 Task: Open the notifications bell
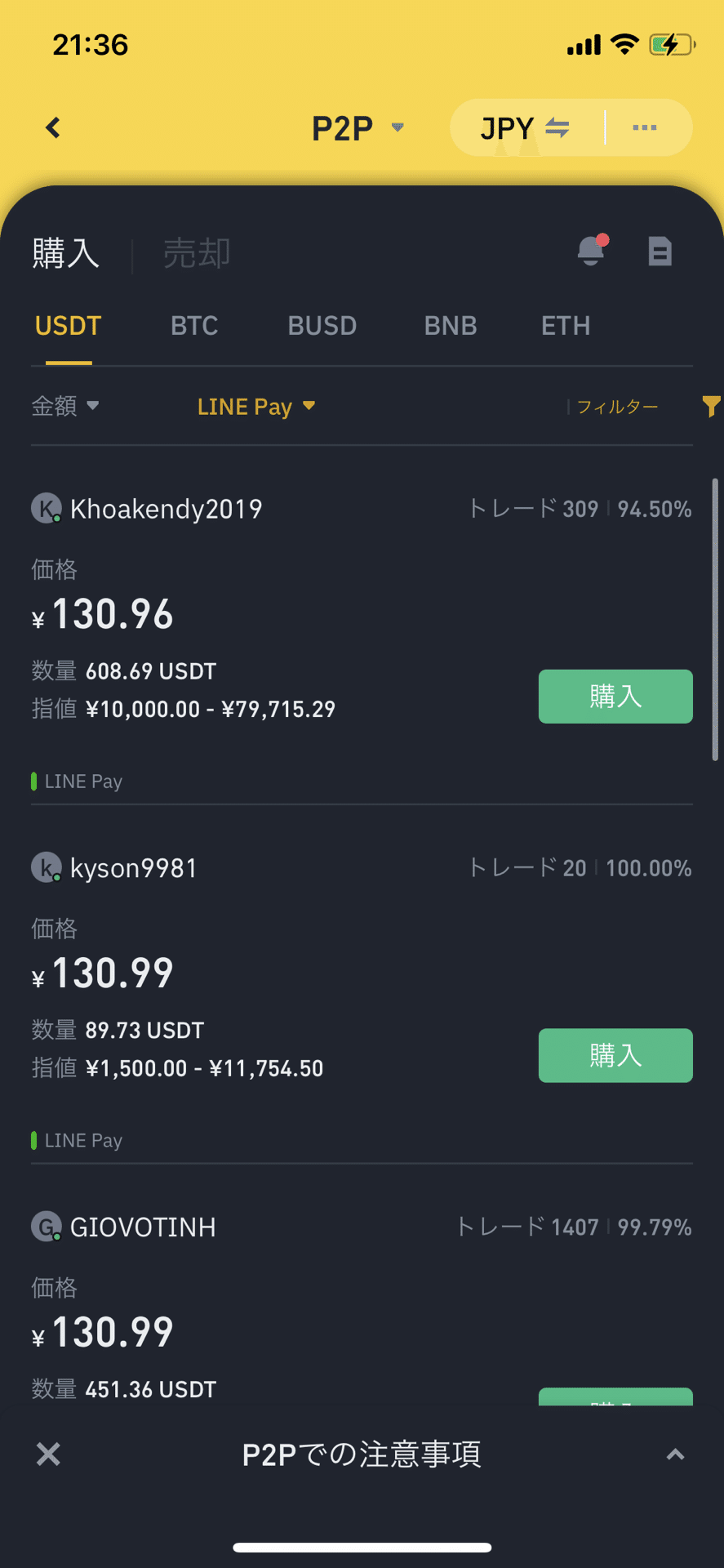pos(592,252)
